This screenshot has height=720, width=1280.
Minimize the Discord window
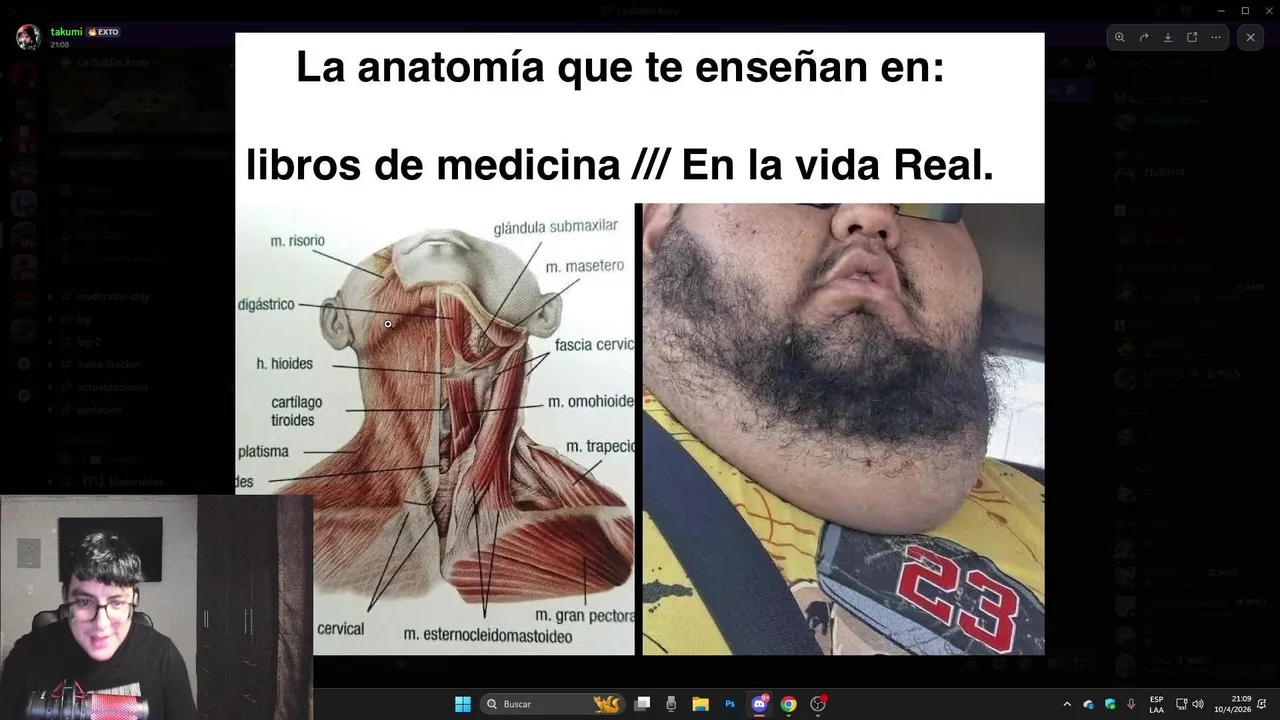coord(1221,10)
